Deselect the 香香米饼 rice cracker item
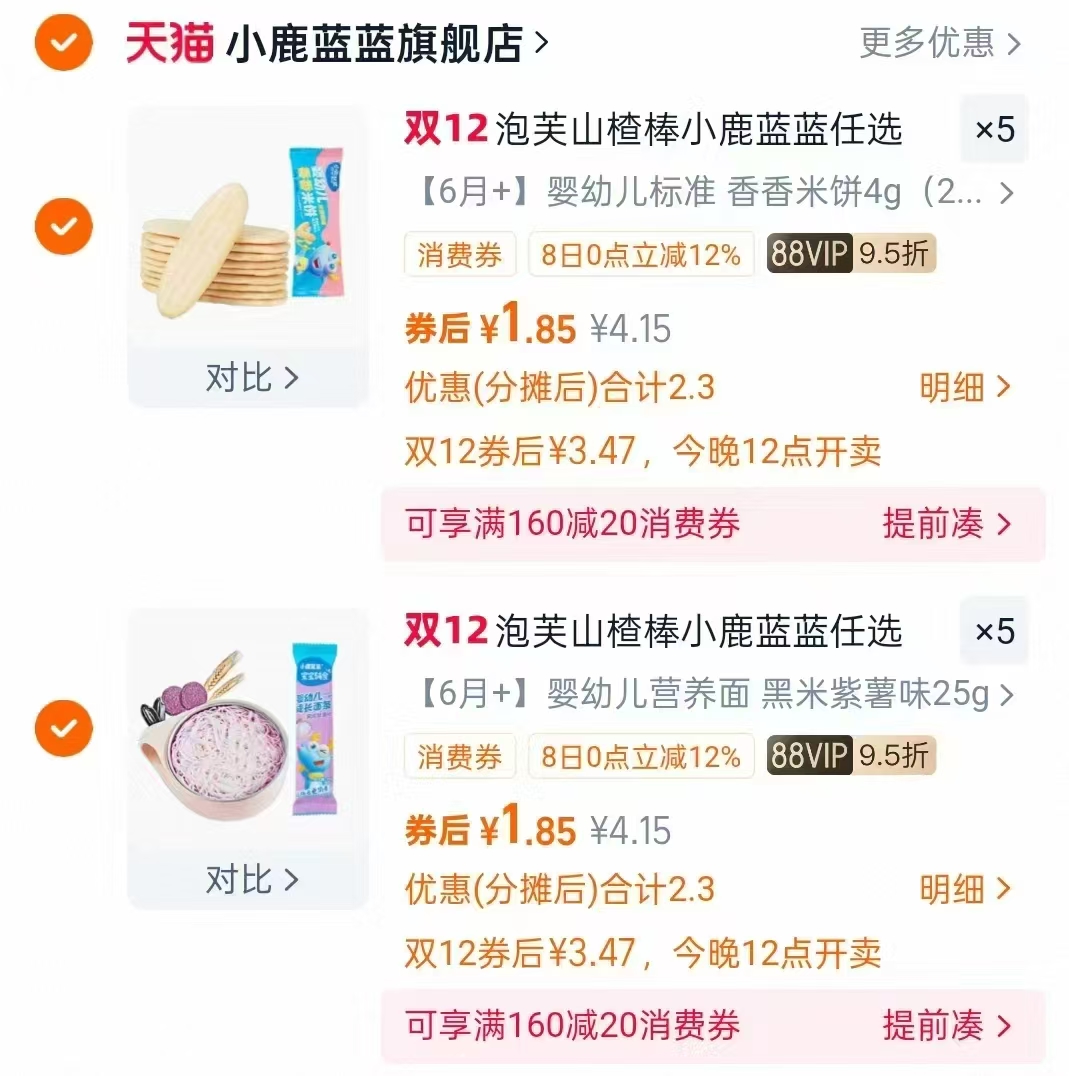This screenshot has width=1069, height=1076. [62, 227]
